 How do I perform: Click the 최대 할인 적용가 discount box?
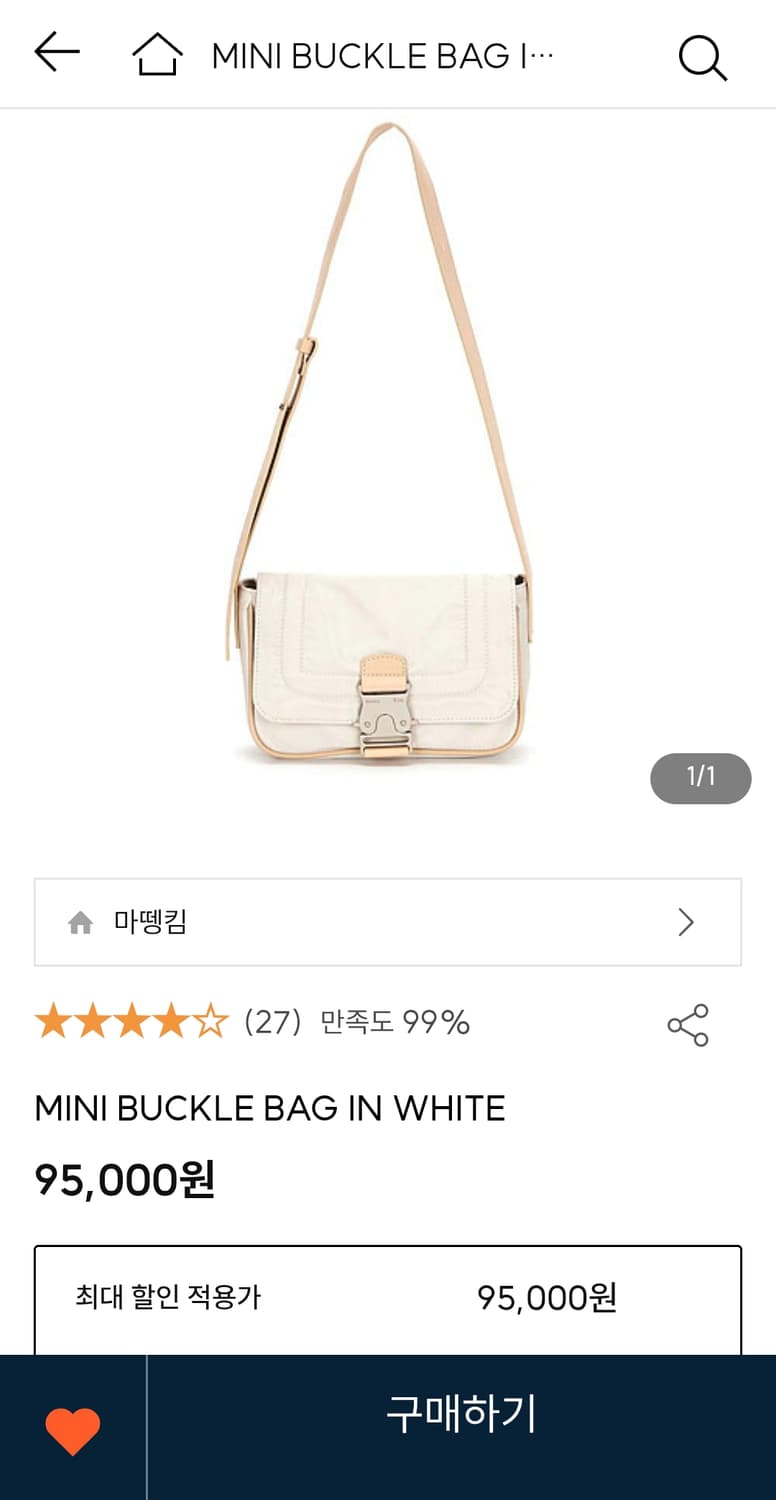(x=388, y=1297)
